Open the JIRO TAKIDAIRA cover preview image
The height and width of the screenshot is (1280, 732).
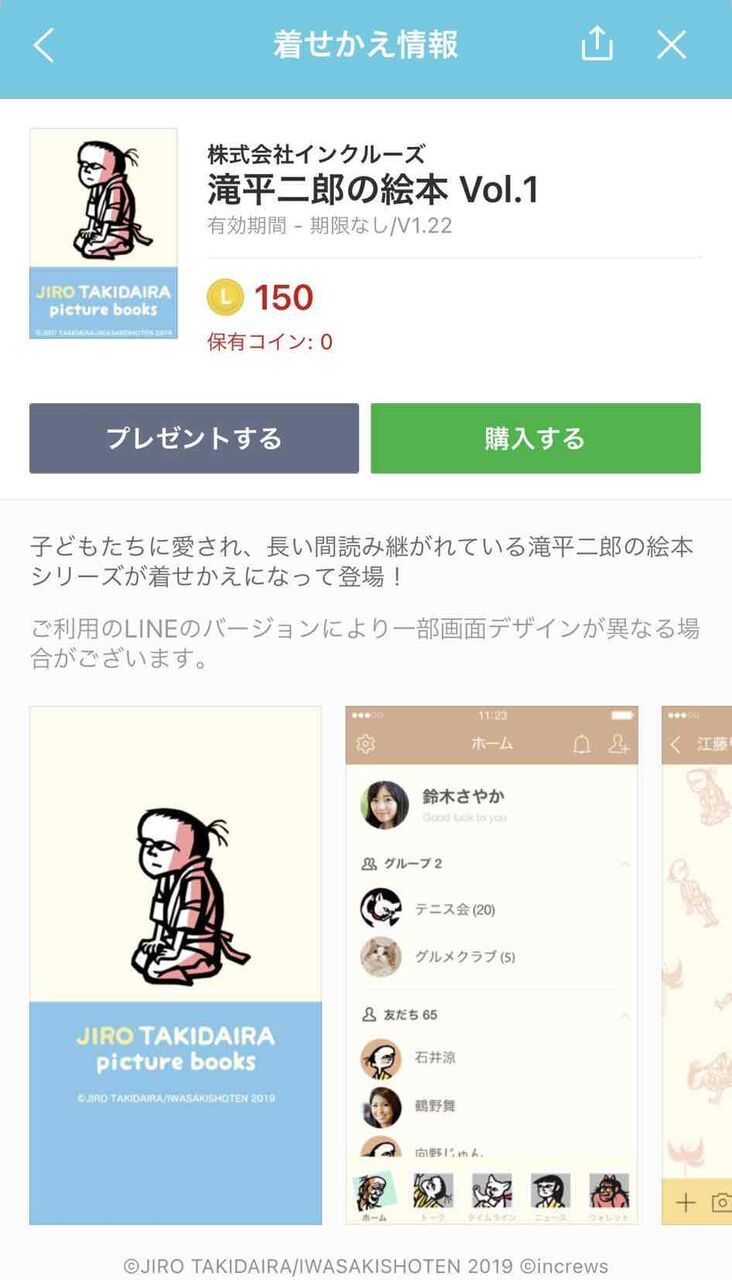(x=176, y=966)
